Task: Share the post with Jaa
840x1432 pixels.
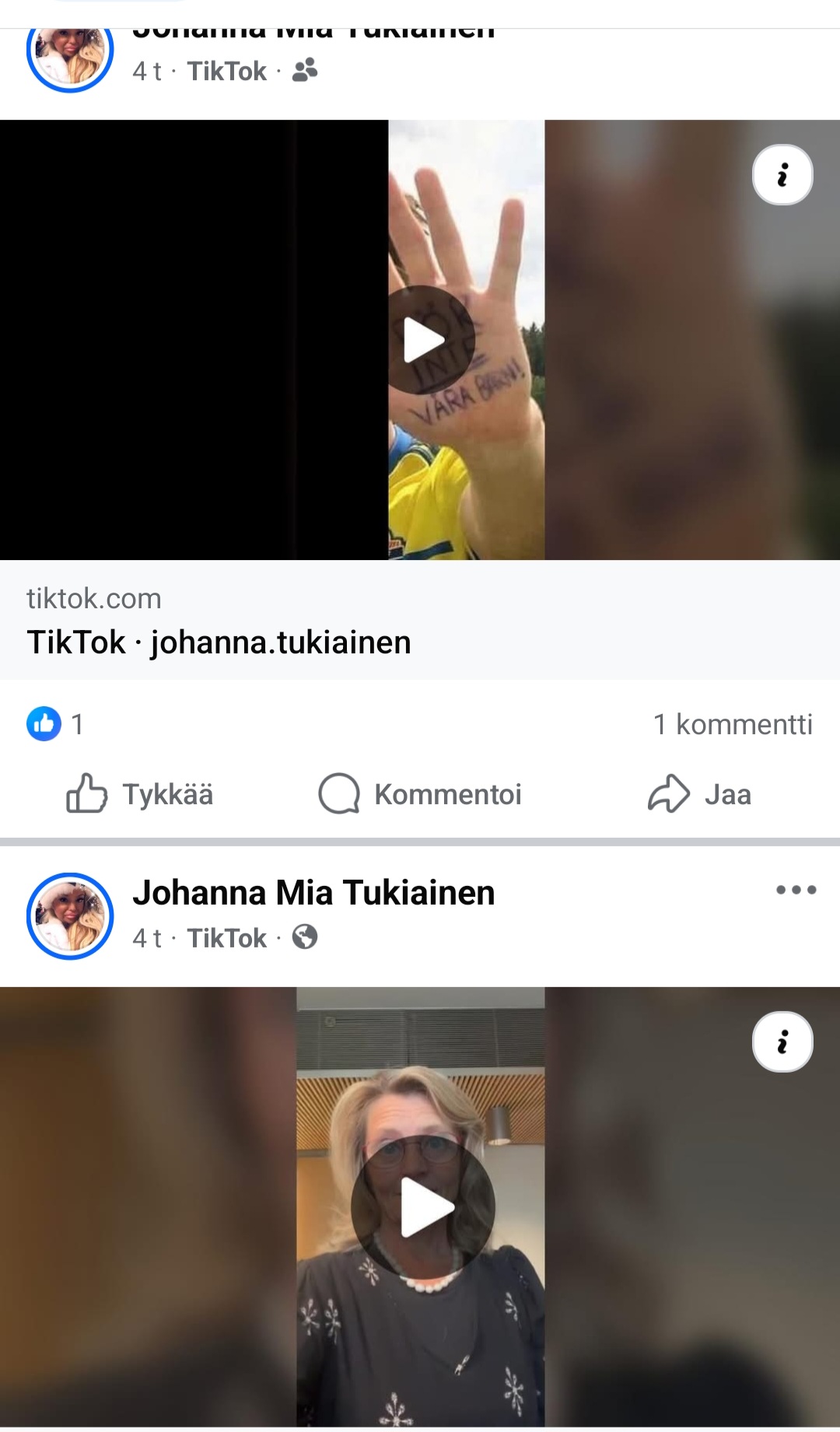Action: (x=699, y=794)
